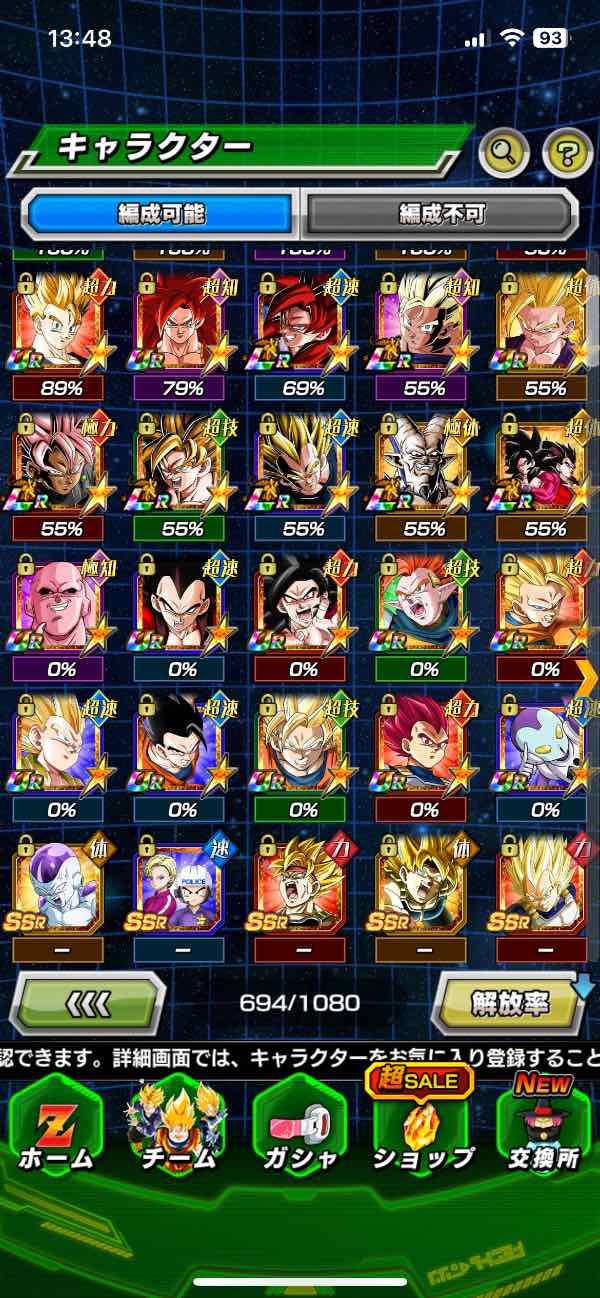Go back with the triple-arrow button
Image resolution: width=600 pixels, height=1298 pixels.
coord(88,1001)
